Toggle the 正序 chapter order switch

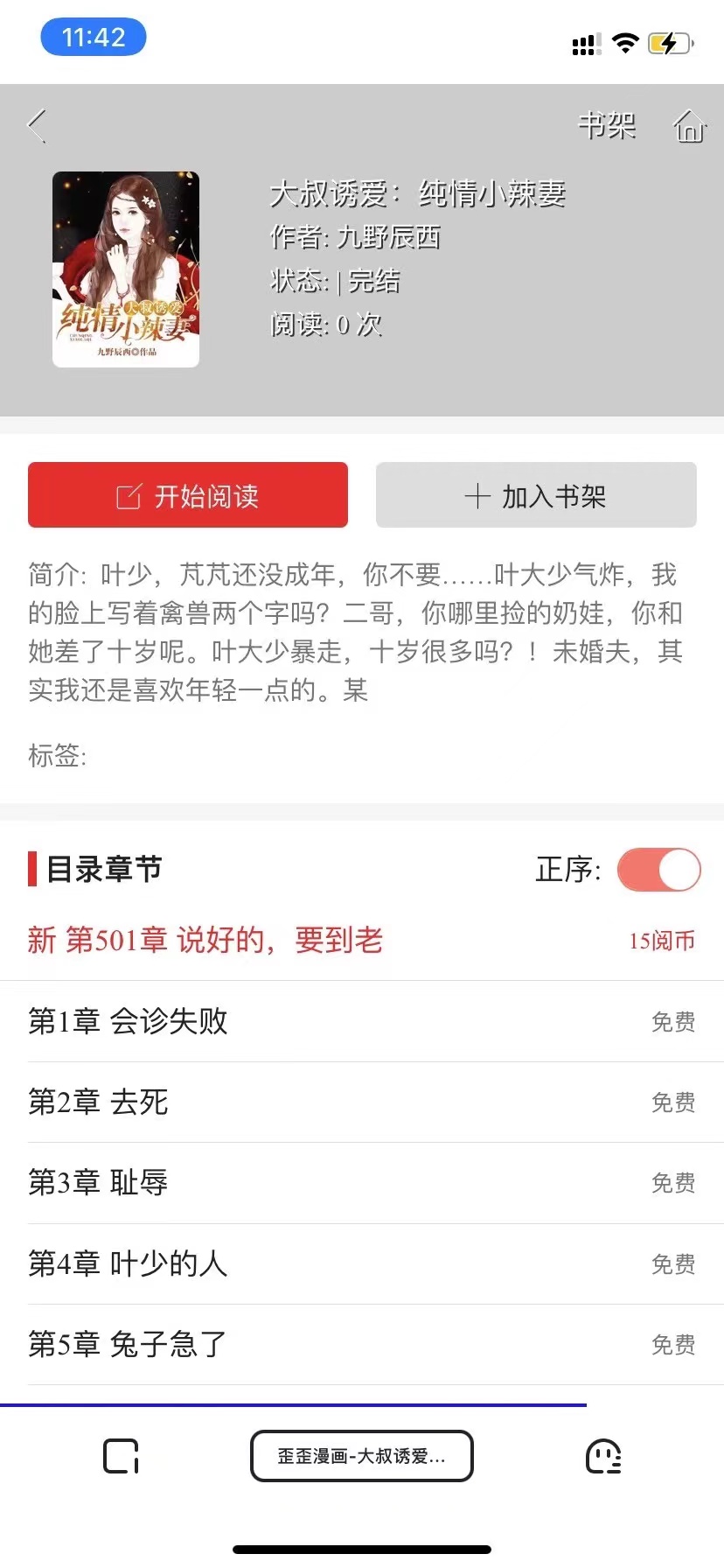[x=658, y=870]
